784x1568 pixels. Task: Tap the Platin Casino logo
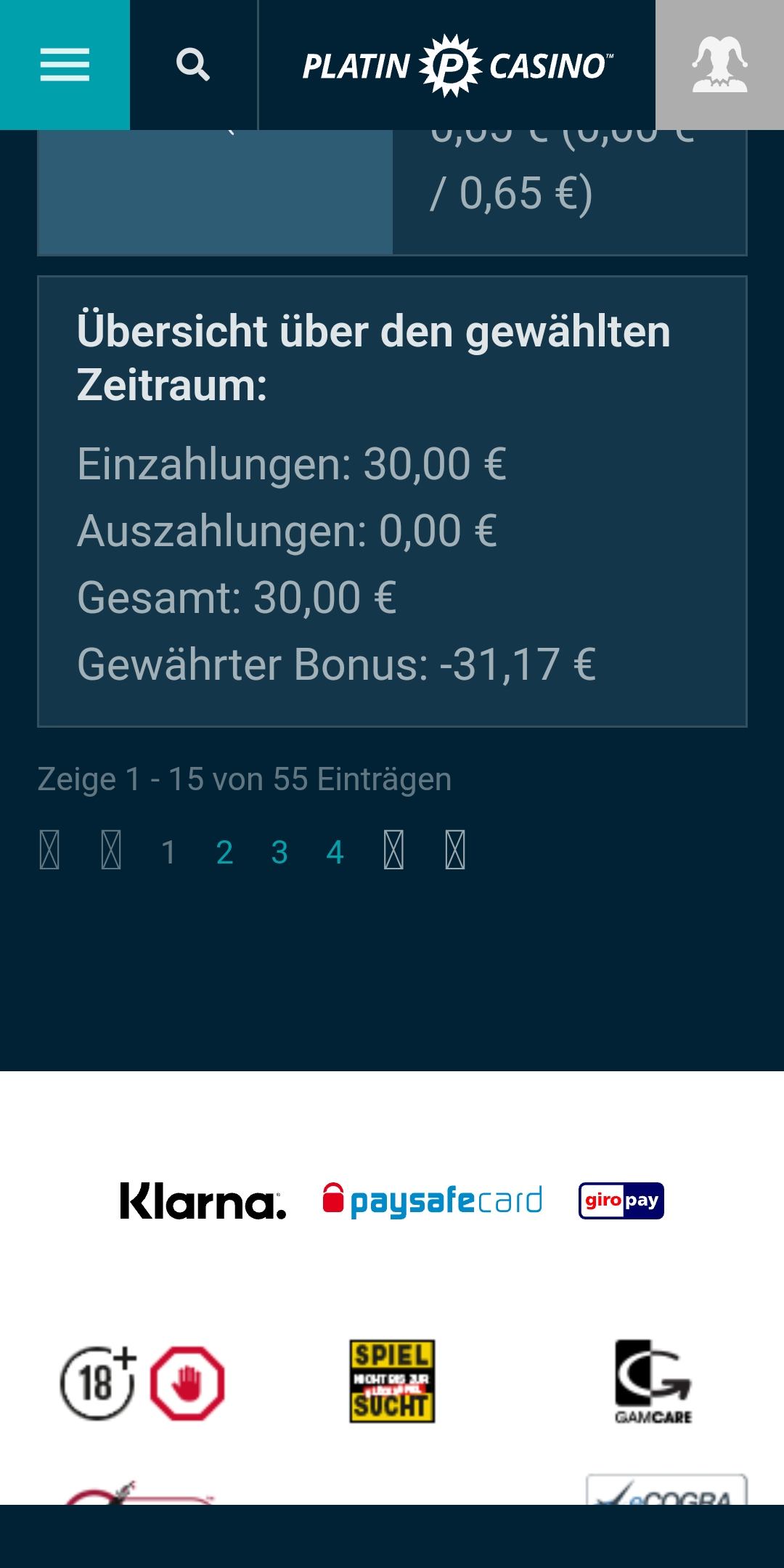point(457,65)
